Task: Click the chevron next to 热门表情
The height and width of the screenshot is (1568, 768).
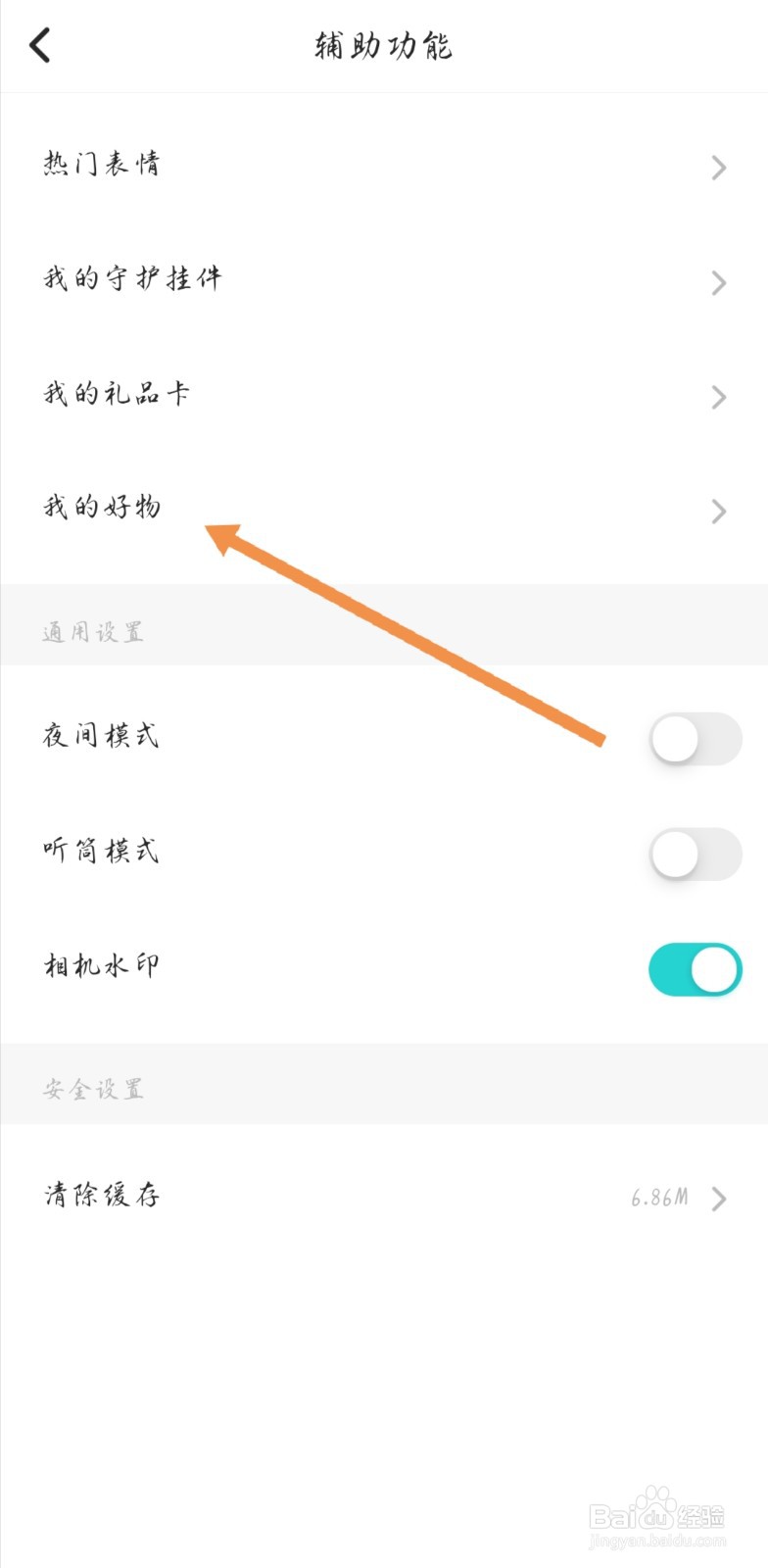Action: click(x=718, y=168)
